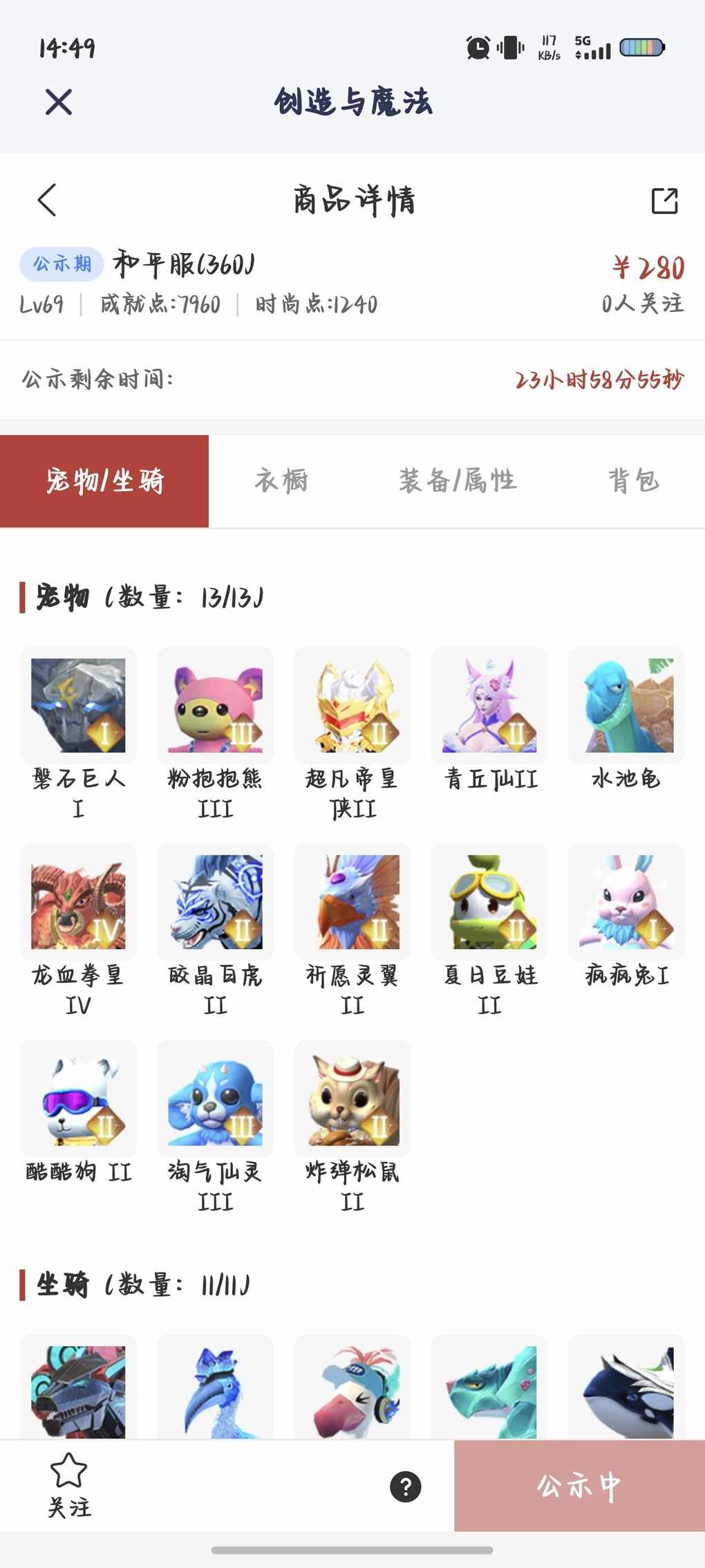Check the 超凡帝皇侠 II pet

(x=352, y=705)
